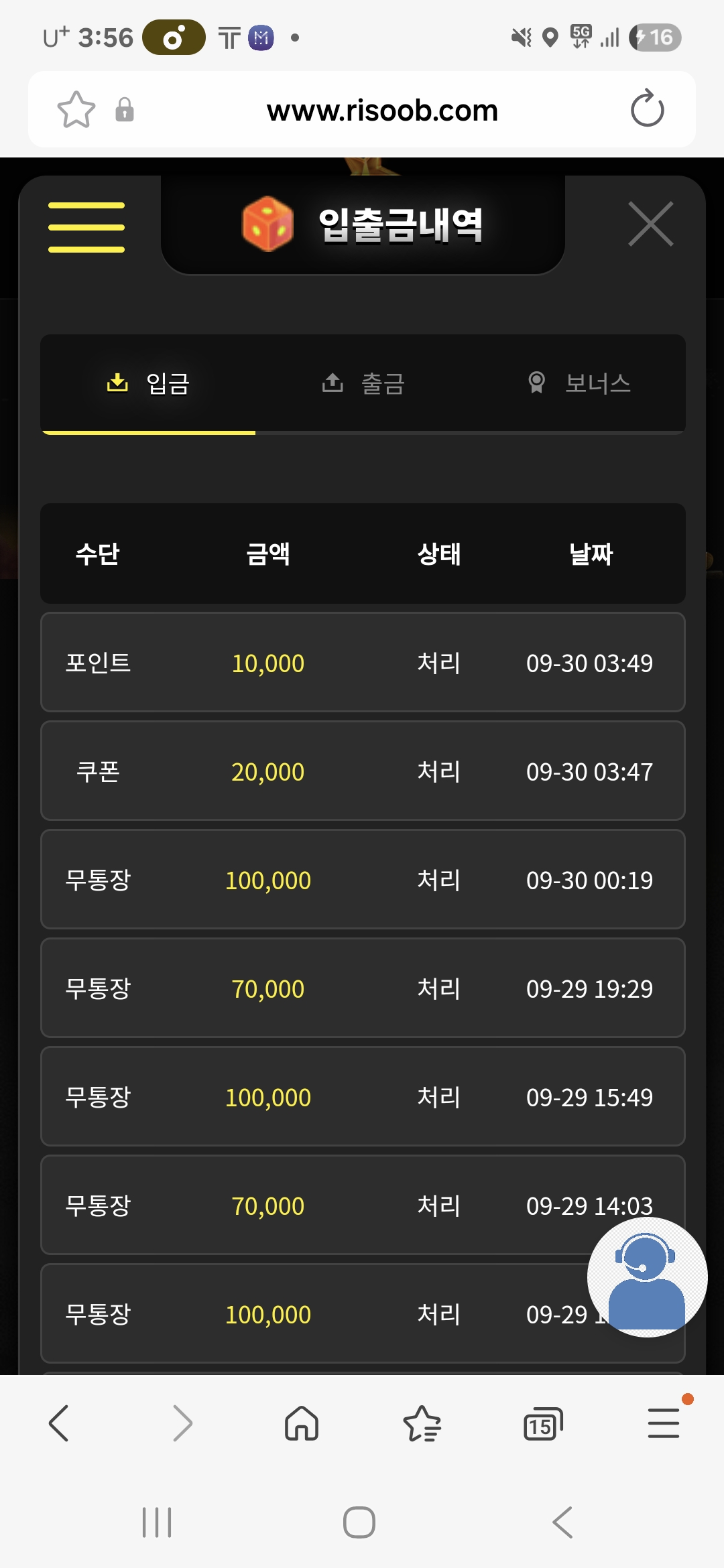Go back to the previous browser page
The width and height of the screenshot is (724, 1568).
pyautogui.click(x=59, y=1423)
